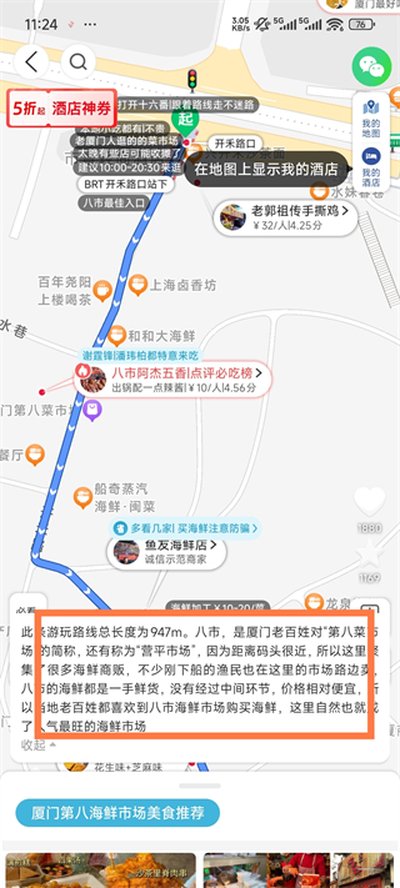400x888 pixels.
Task: Collapse the description with 收起
Action: click(38, 745)
